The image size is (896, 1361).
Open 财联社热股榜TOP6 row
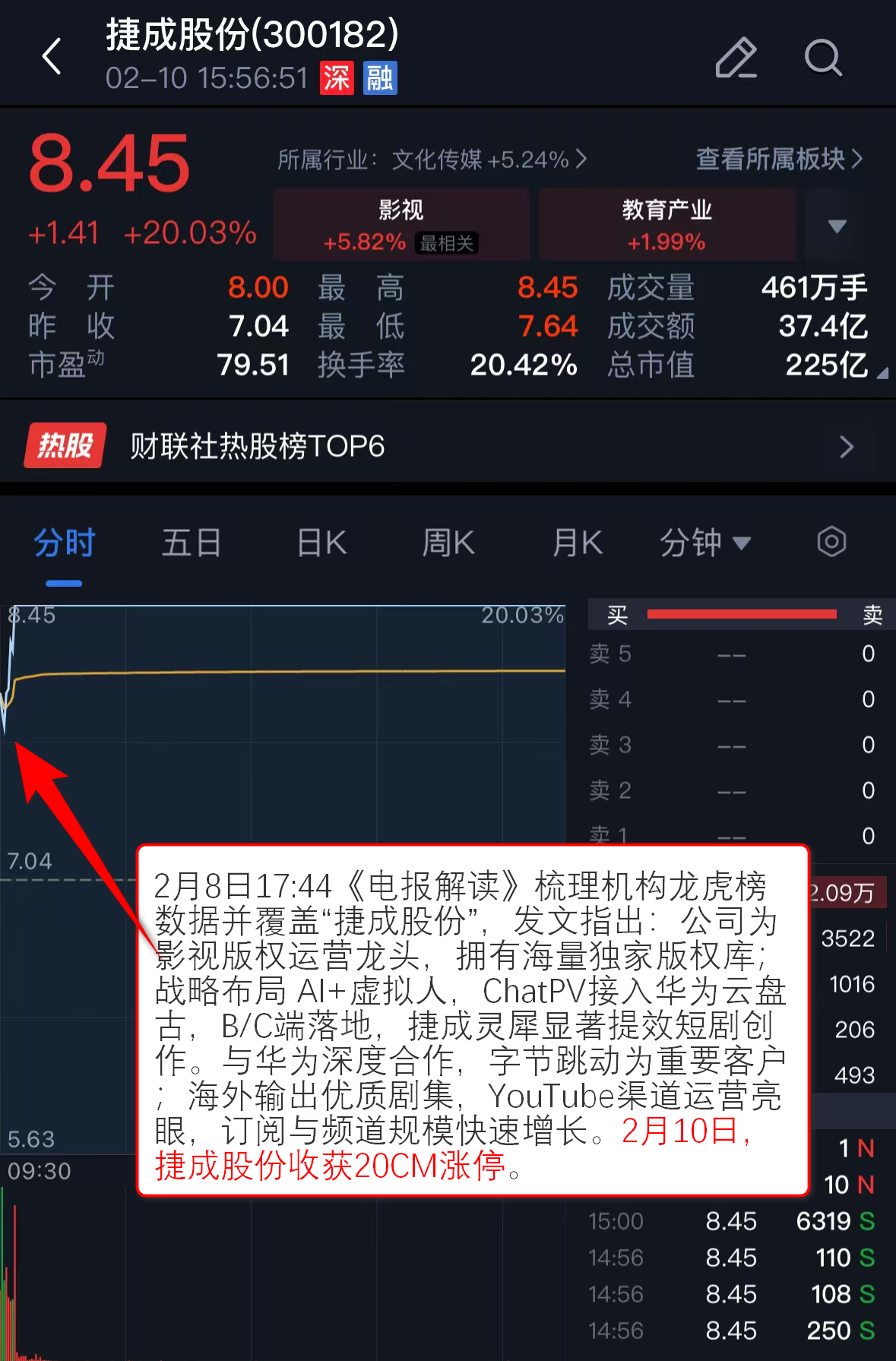click(x=448, y=446)
